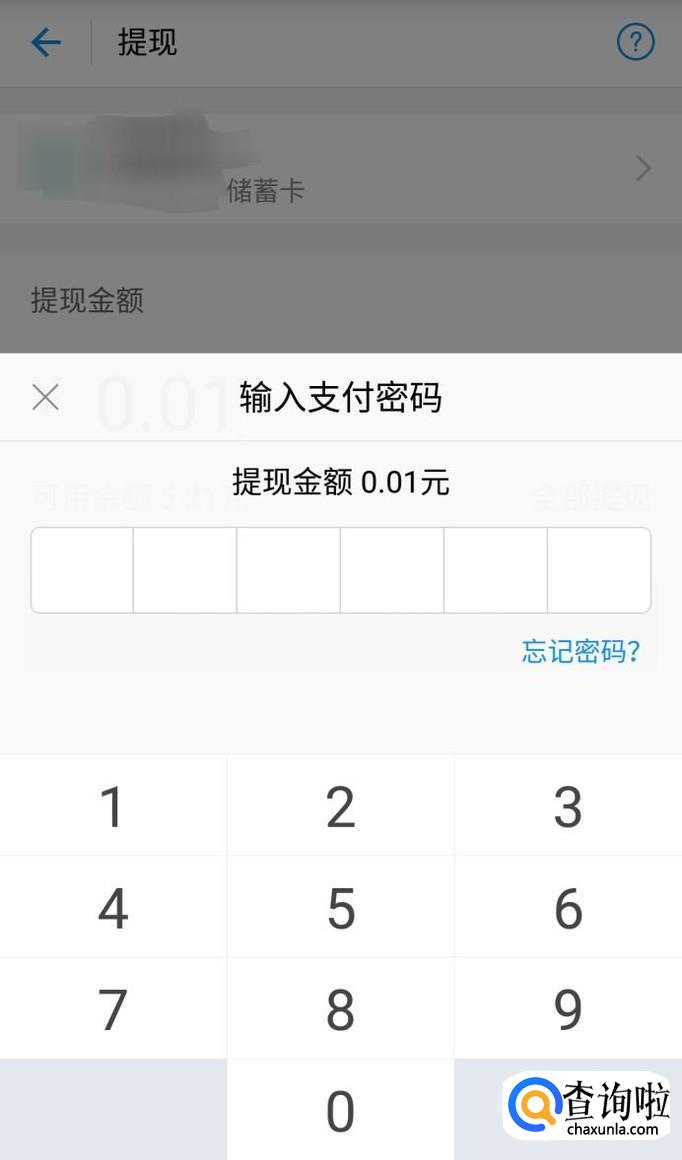The width and height of the screenshot is (682, 1160).
Task: Enter digit 9 on the keypad
Action: coord(568,1009)
